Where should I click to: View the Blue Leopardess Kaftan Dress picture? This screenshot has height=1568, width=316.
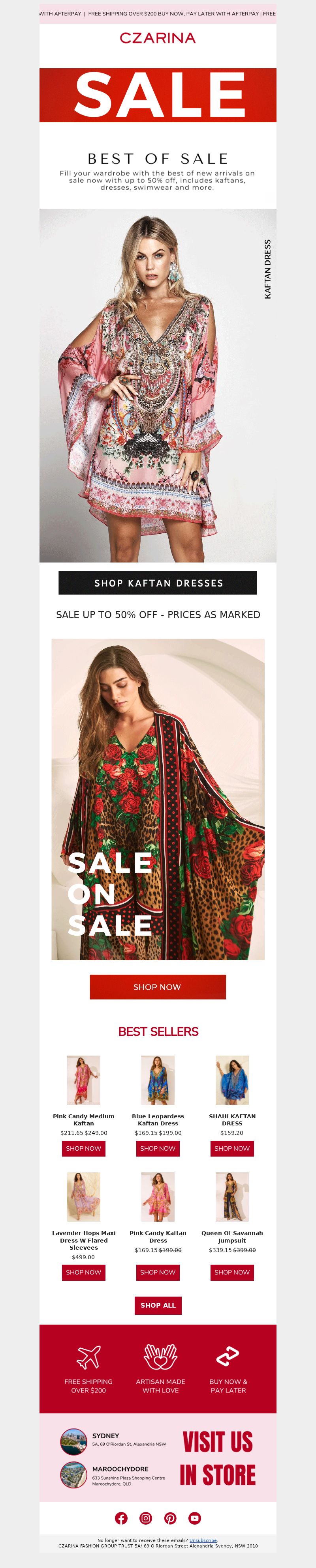click(157, 1080)
